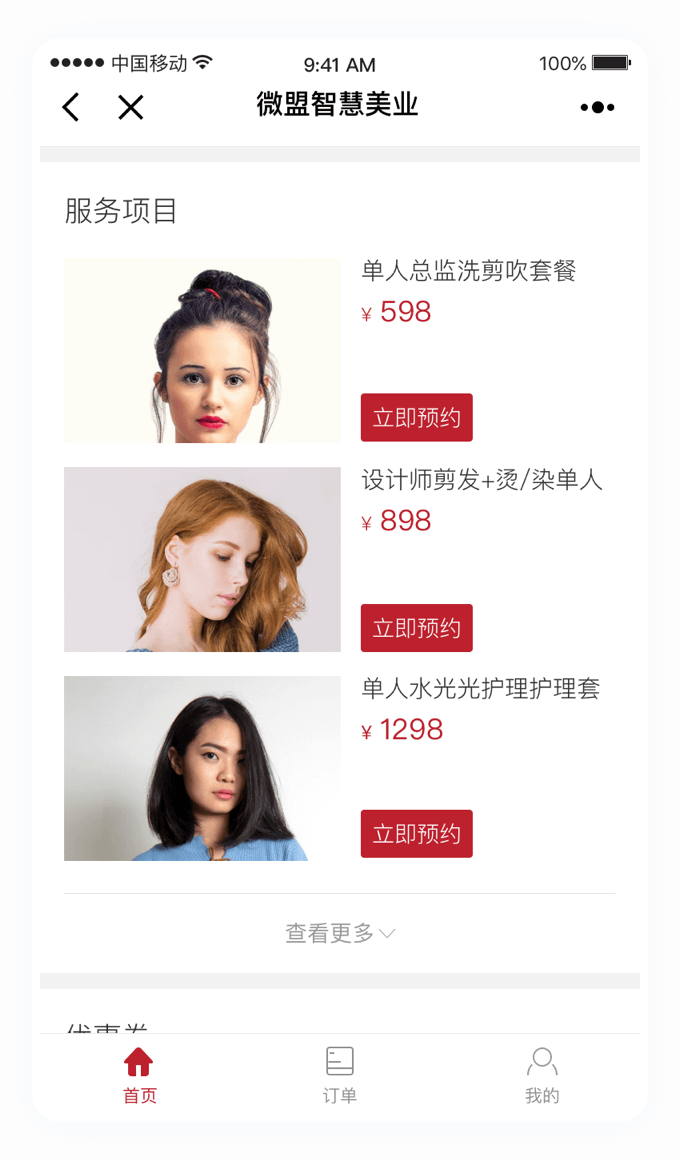Go back using the top-left arrow
Viewport: 680px width, 1160px height.
[70, 107]
